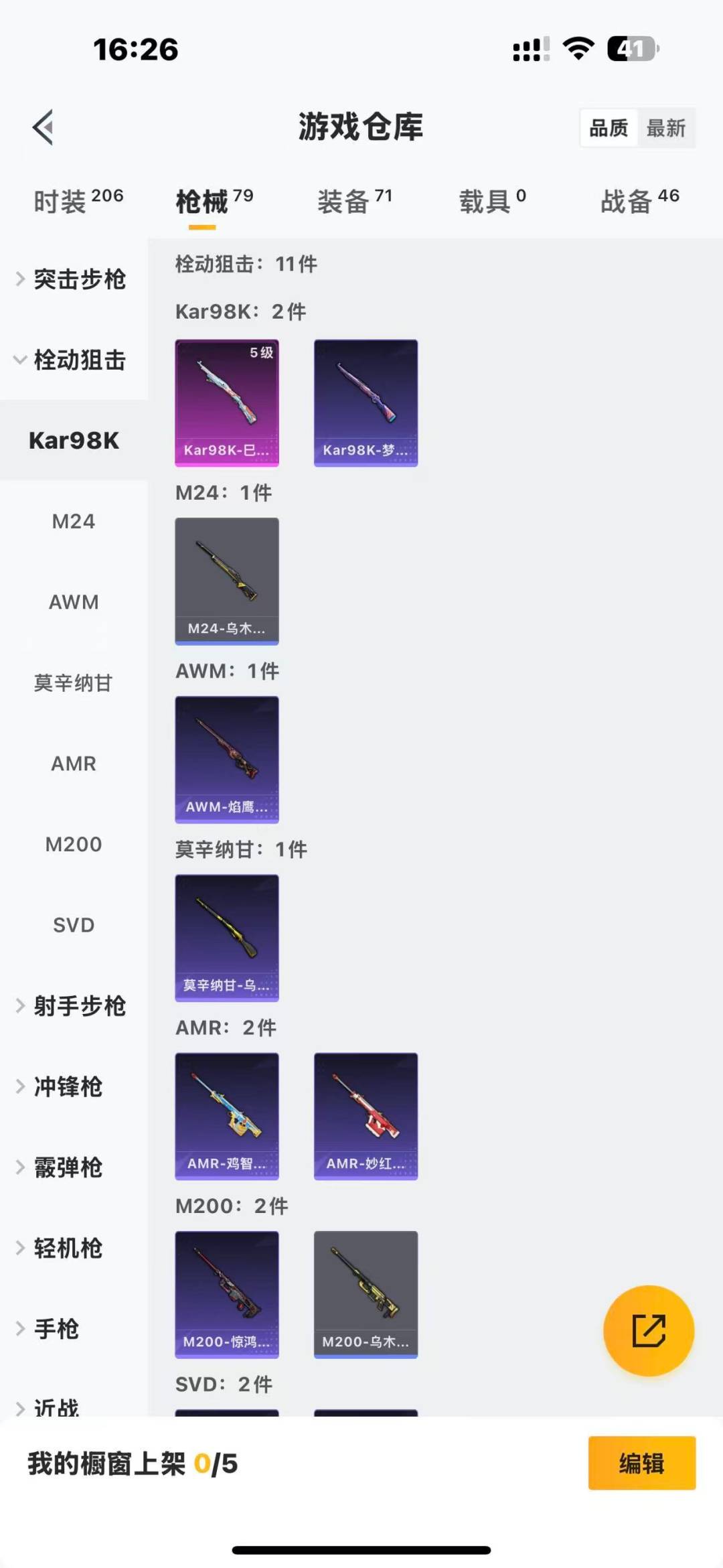
Task: Jump to 莫辛纳甘 in the sidebar
Action: point(74,683)
